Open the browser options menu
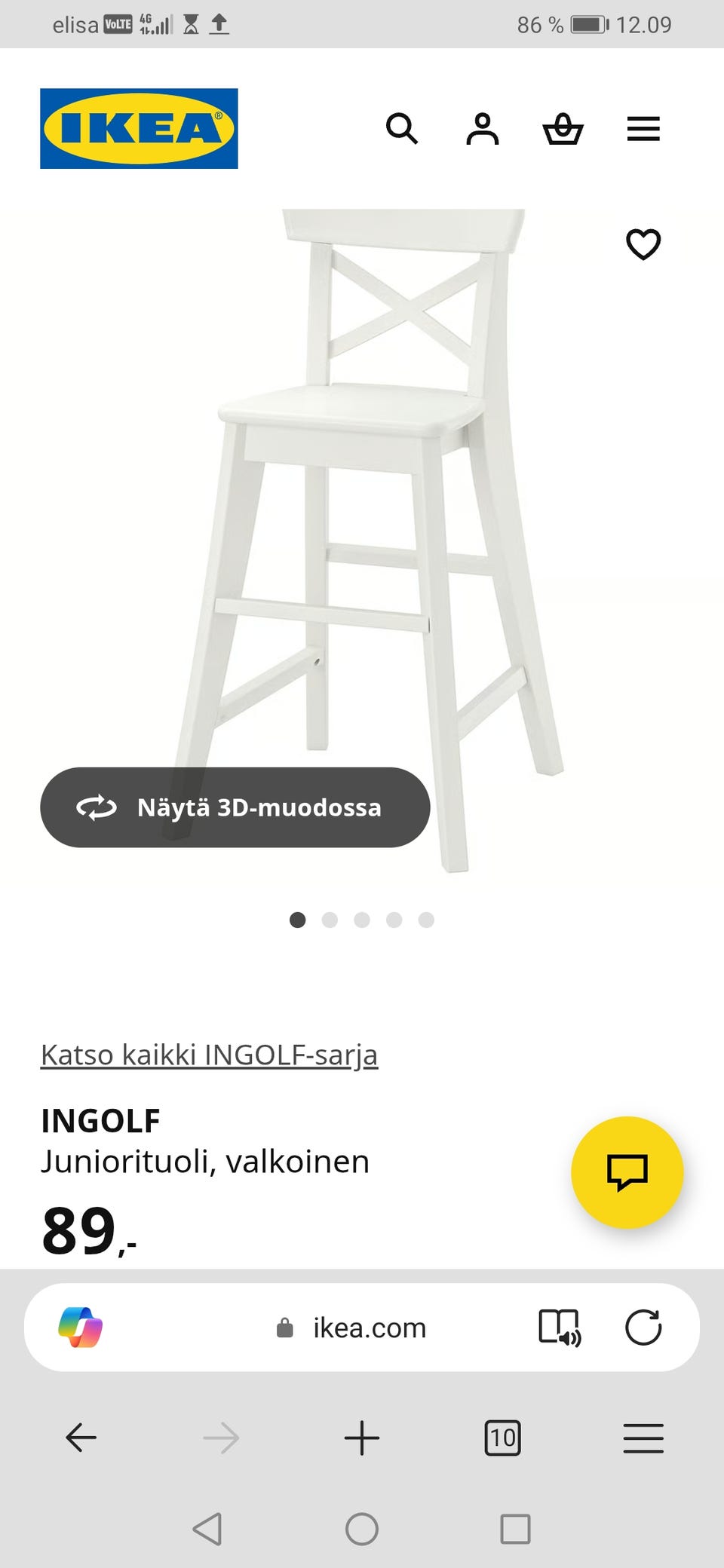The width and height of the screenshot is (724, 1568). (x=643, y=1437)
